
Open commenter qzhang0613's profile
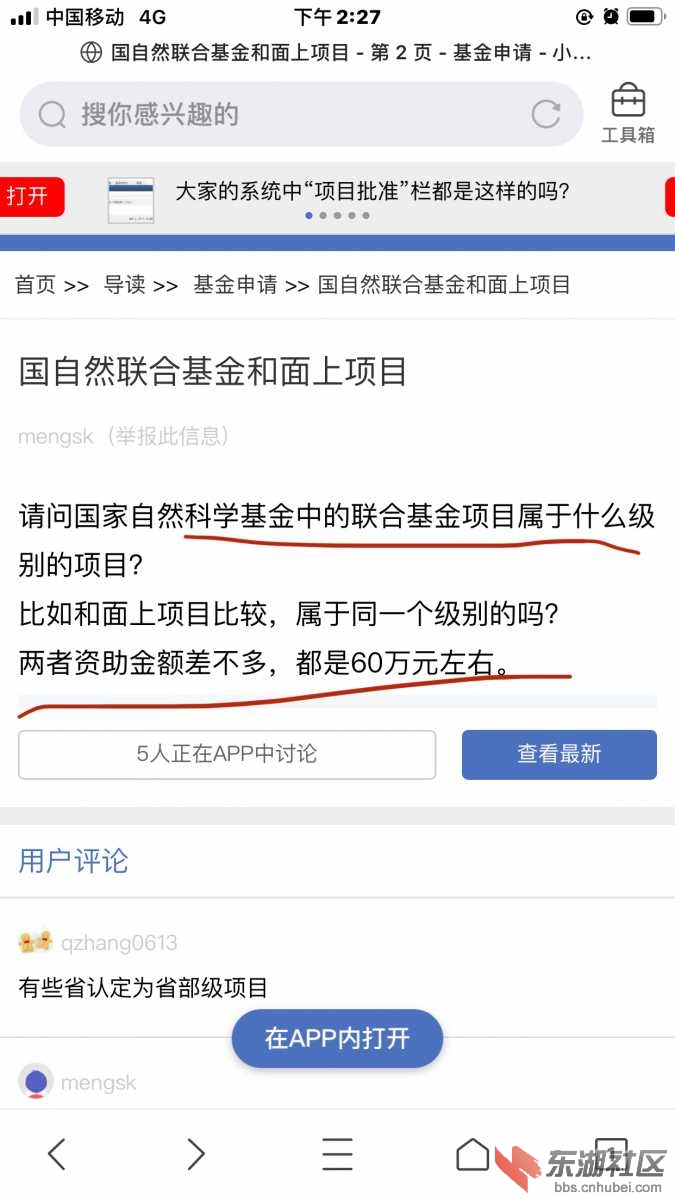(119, 942)
